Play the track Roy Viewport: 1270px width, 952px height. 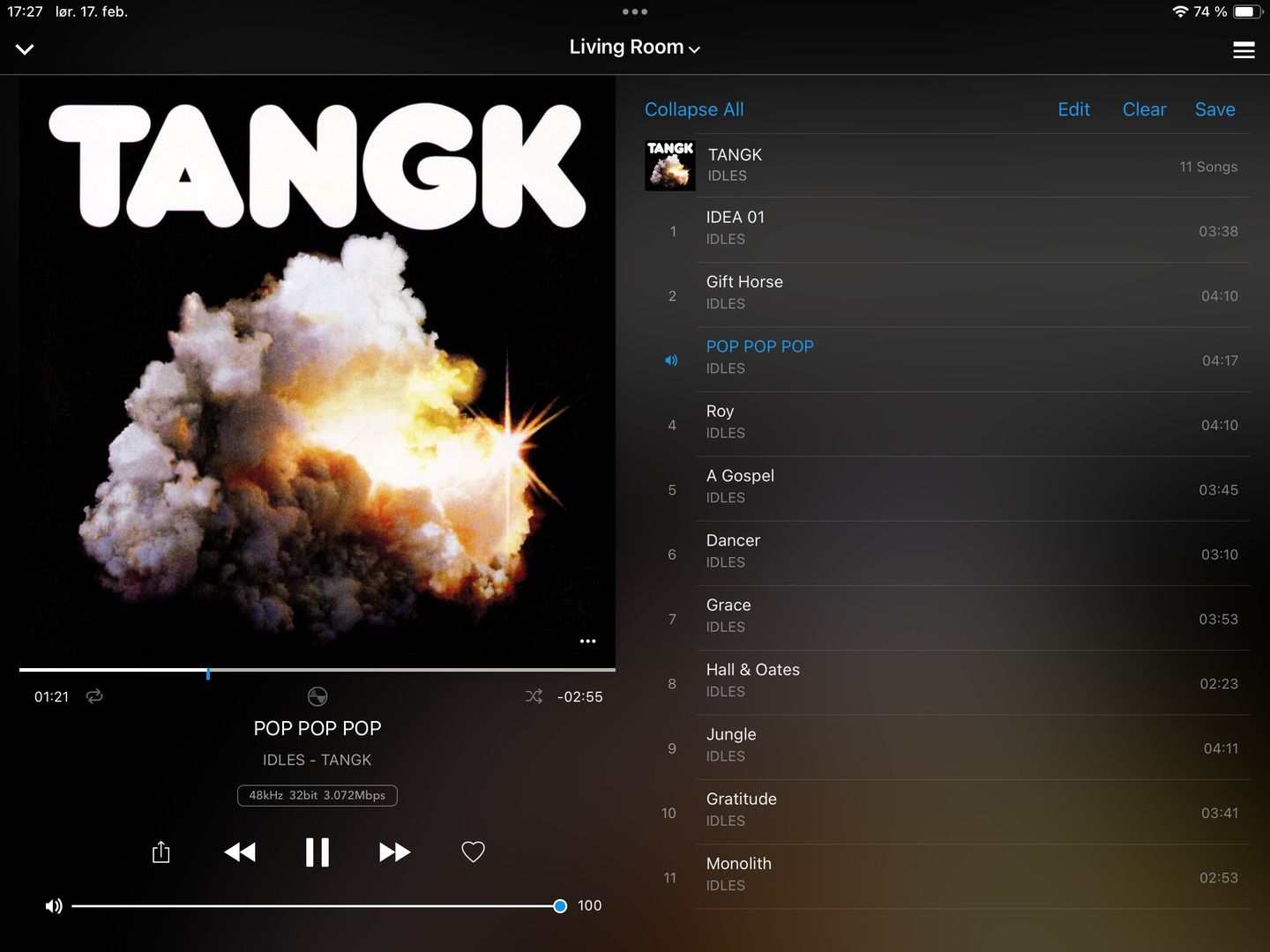pyautogui.click(x=882, y=424)
